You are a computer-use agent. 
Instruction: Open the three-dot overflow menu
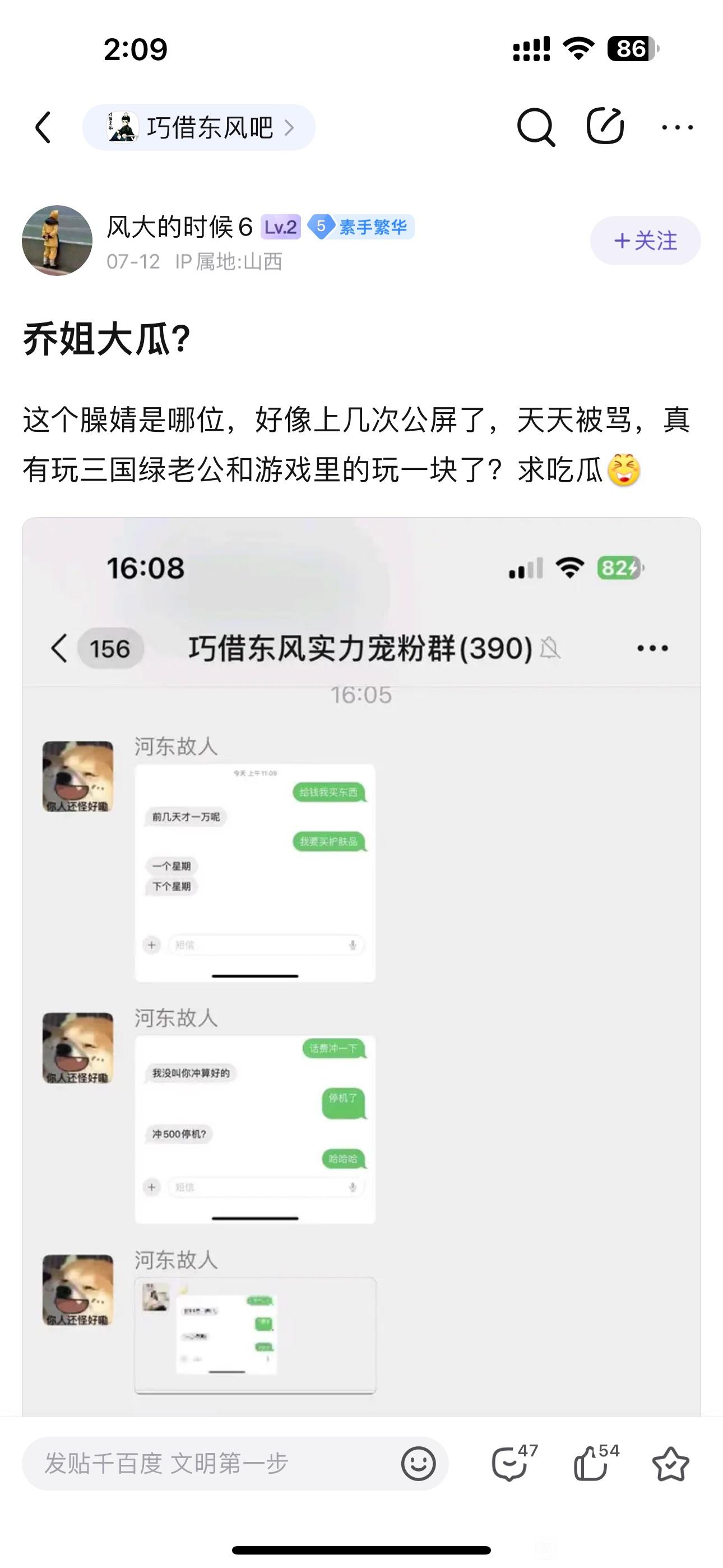click(x=678, y=127)
